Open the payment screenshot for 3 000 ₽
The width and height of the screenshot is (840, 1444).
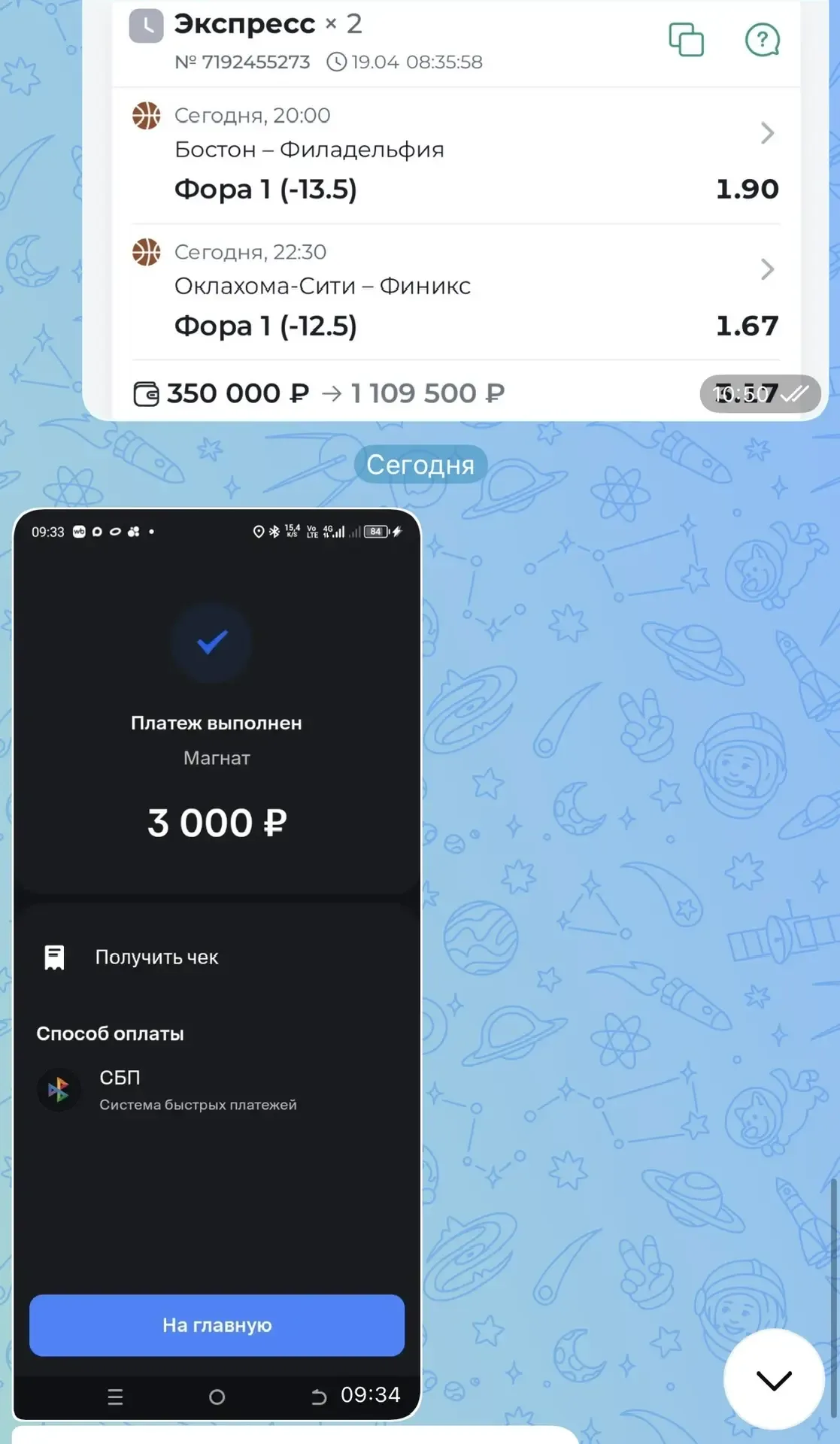(217, 963)
